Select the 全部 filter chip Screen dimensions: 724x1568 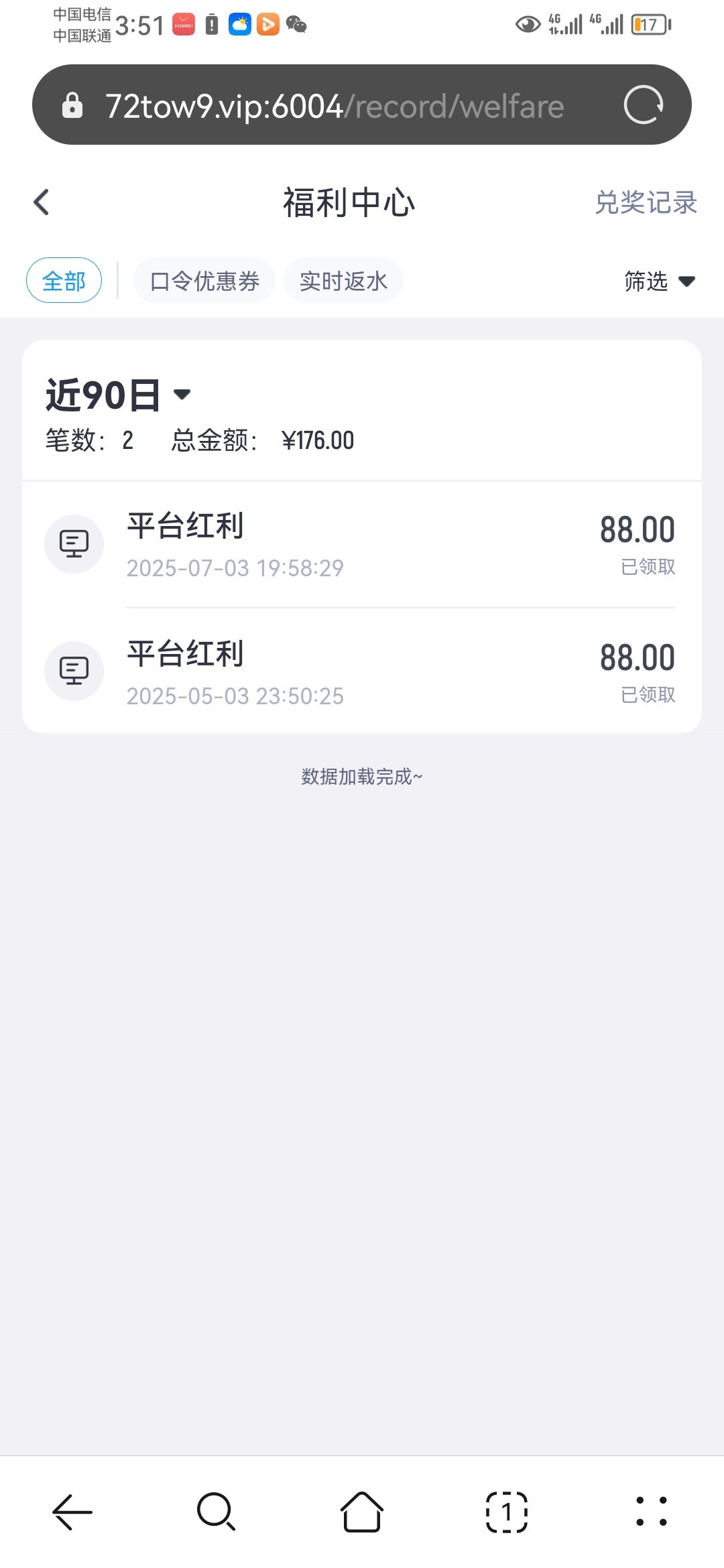point(64,281)
